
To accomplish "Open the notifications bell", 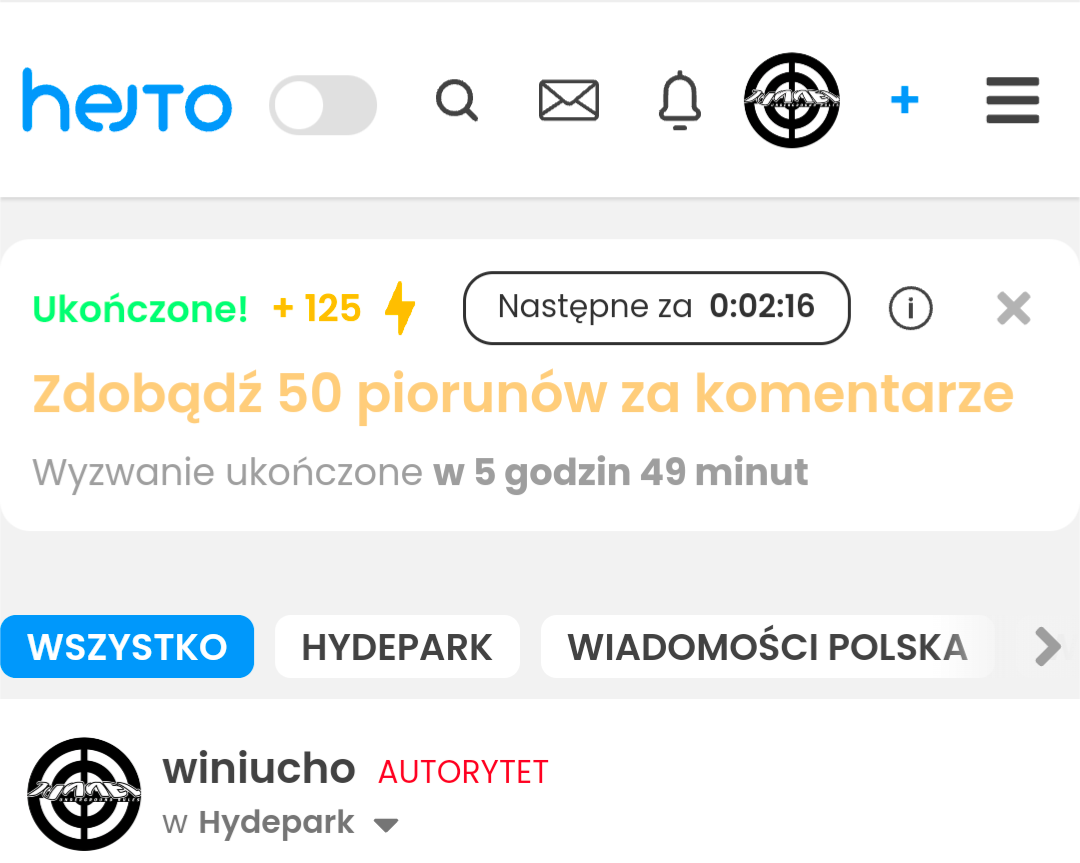I will 680,101.
